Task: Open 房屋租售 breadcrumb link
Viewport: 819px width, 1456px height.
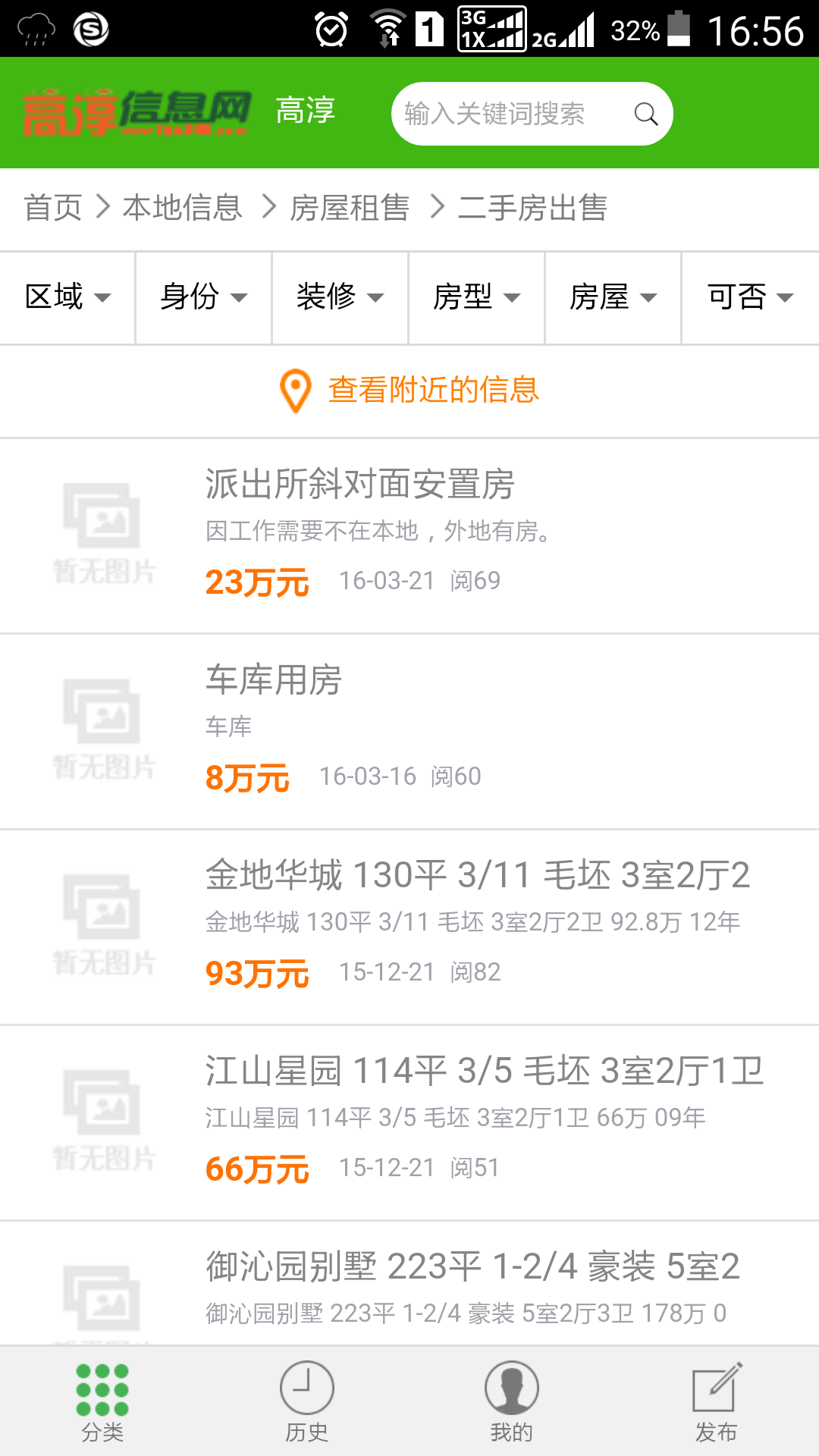Action: coord(350,208)
